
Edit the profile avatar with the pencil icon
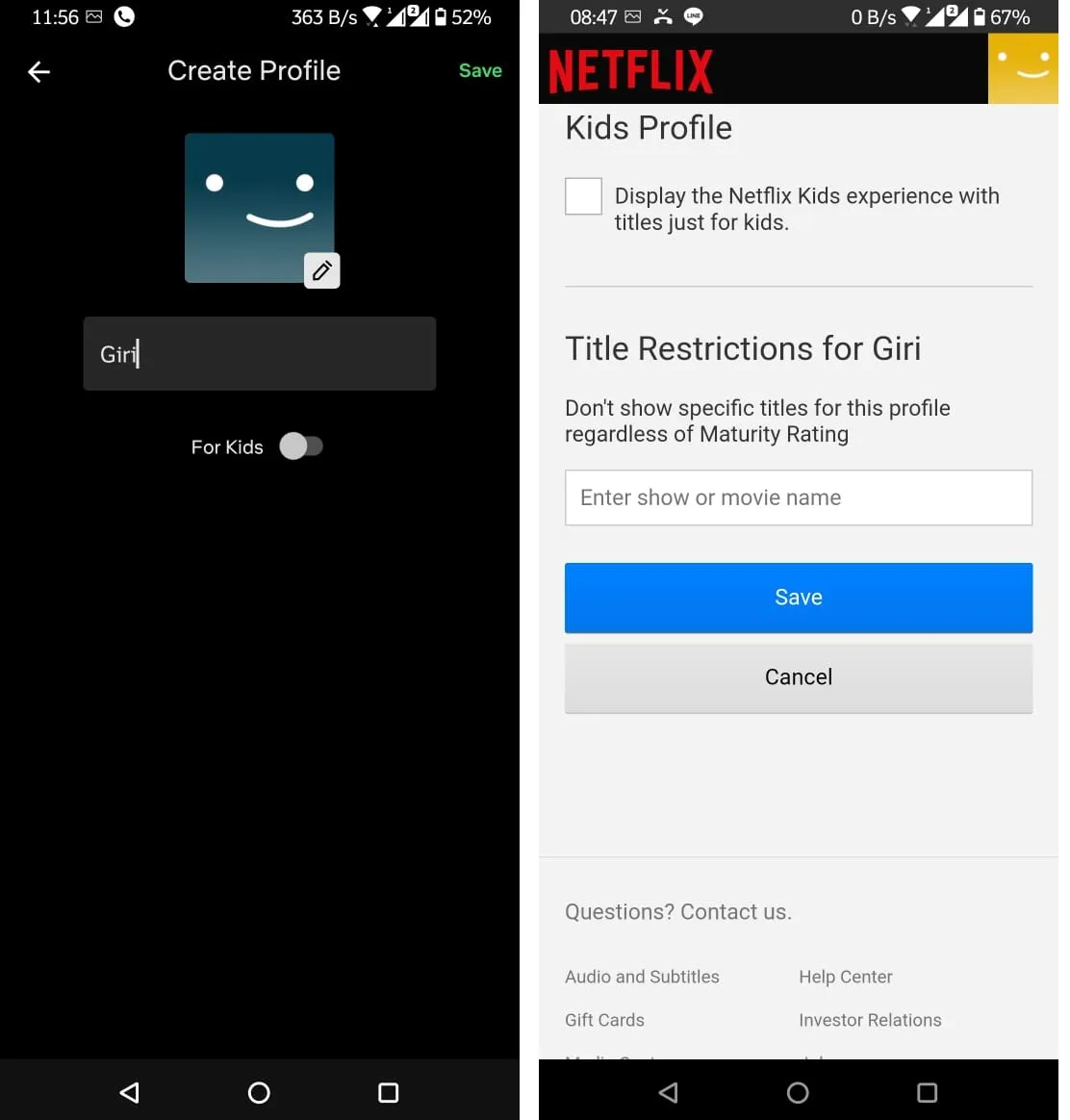tap(321, 270)
